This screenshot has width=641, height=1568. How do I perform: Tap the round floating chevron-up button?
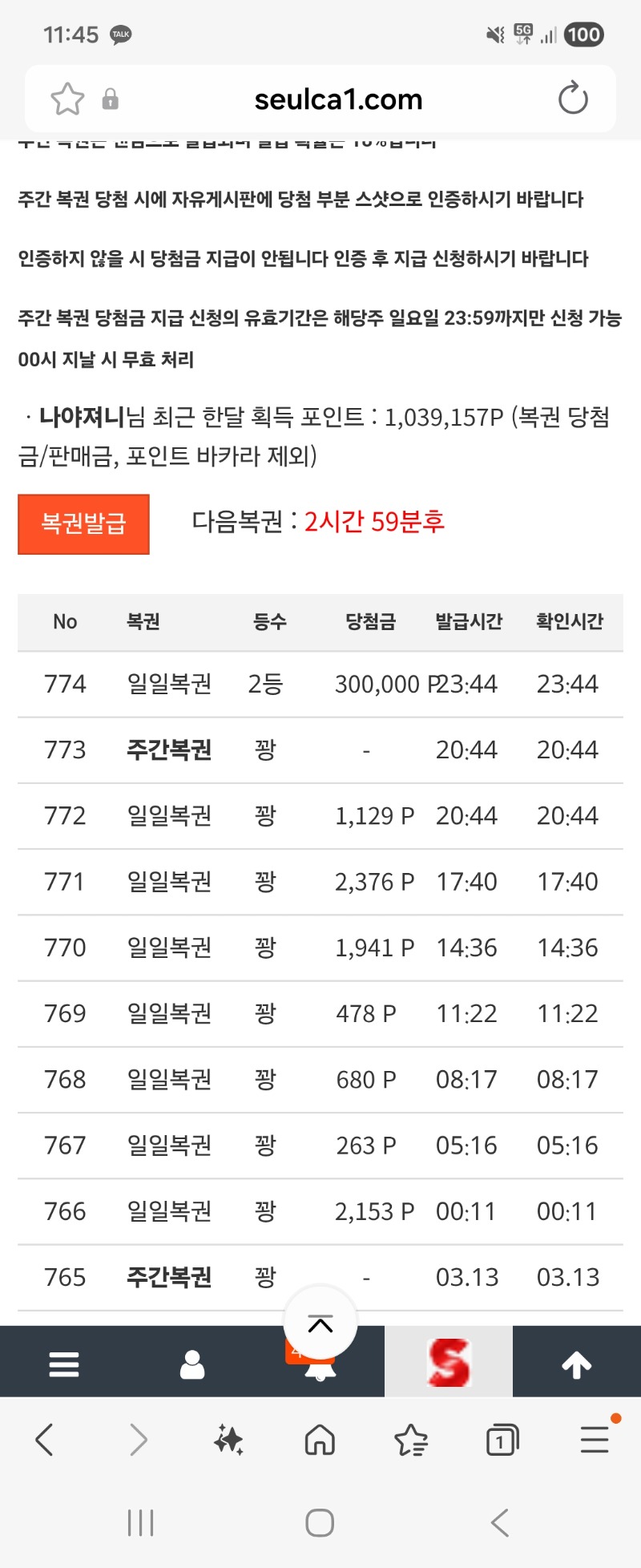click(x=320, y=1324)
